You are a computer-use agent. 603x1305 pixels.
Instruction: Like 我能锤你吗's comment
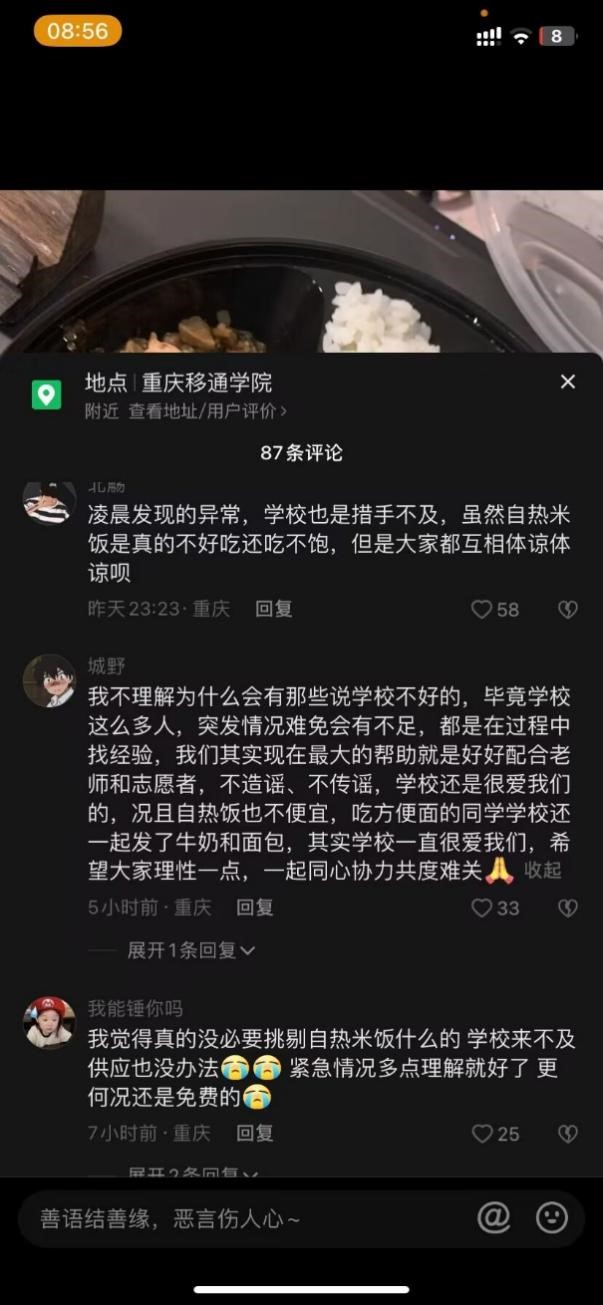point(483,1133)
